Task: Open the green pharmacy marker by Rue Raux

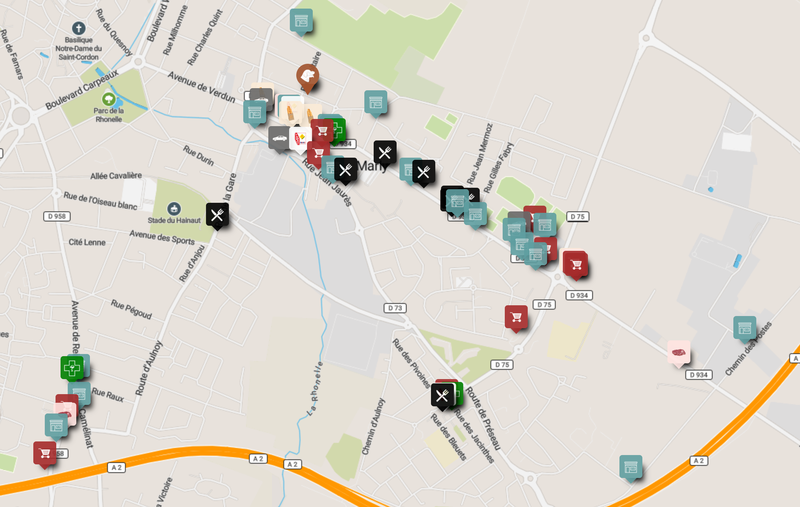Action: tap(71, 367)
